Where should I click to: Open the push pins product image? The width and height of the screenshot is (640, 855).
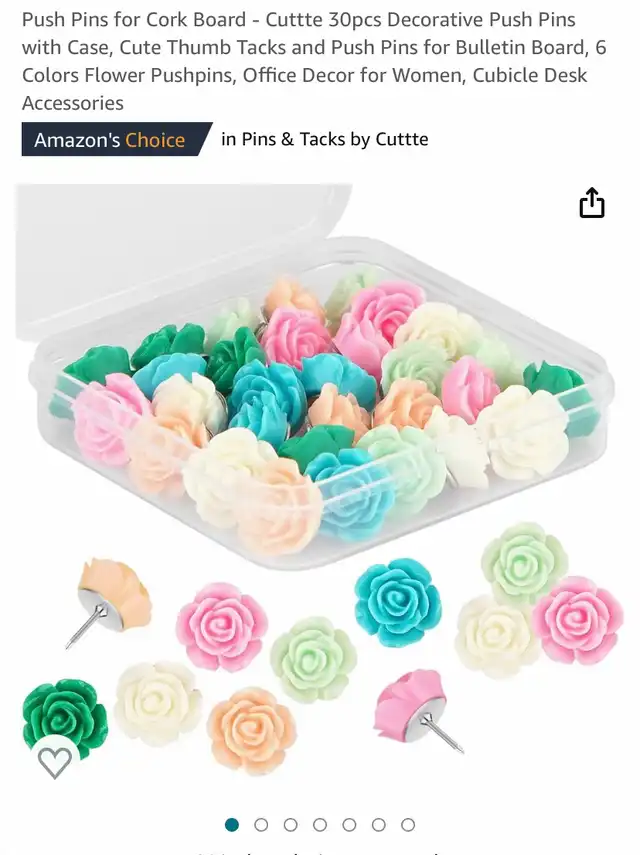click(320, 480)
